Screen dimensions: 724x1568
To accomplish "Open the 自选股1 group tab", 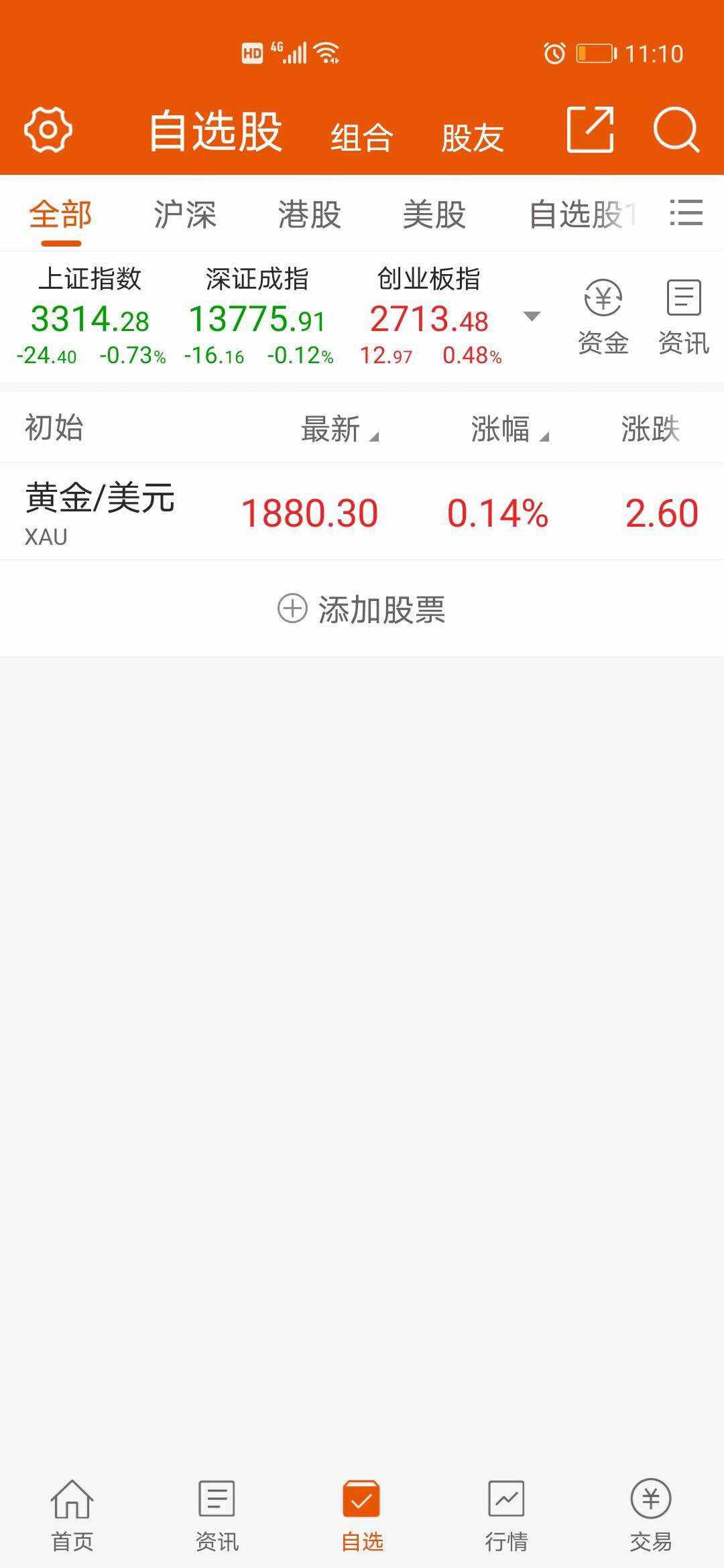I will tap(582, 214).
